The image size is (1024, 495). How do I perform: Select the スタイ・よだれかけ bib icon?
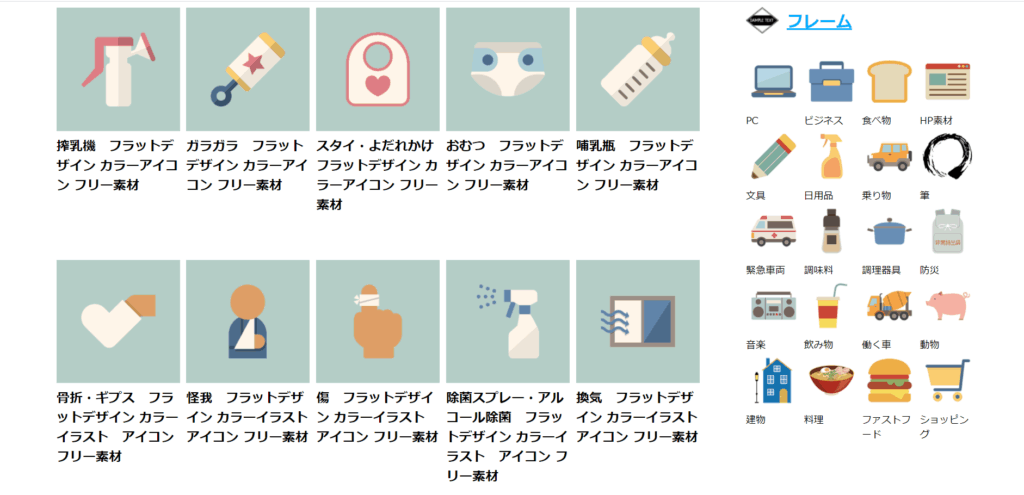click(377, 70)
